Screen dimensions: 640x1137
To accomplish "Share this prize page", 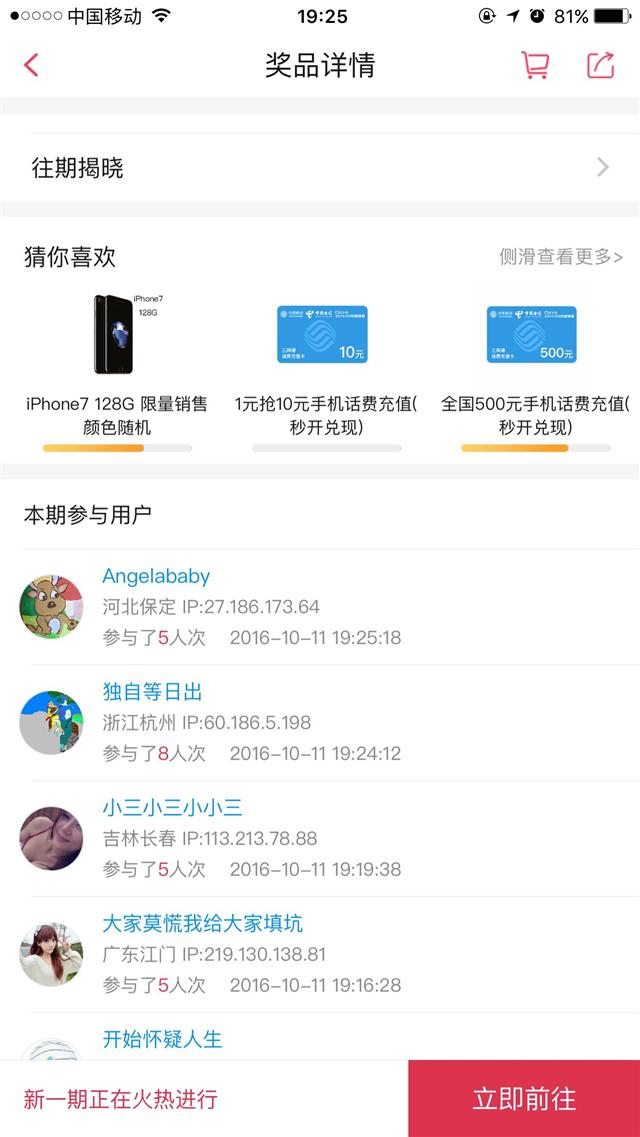I will pyautogui.click(x=601, y=65).
